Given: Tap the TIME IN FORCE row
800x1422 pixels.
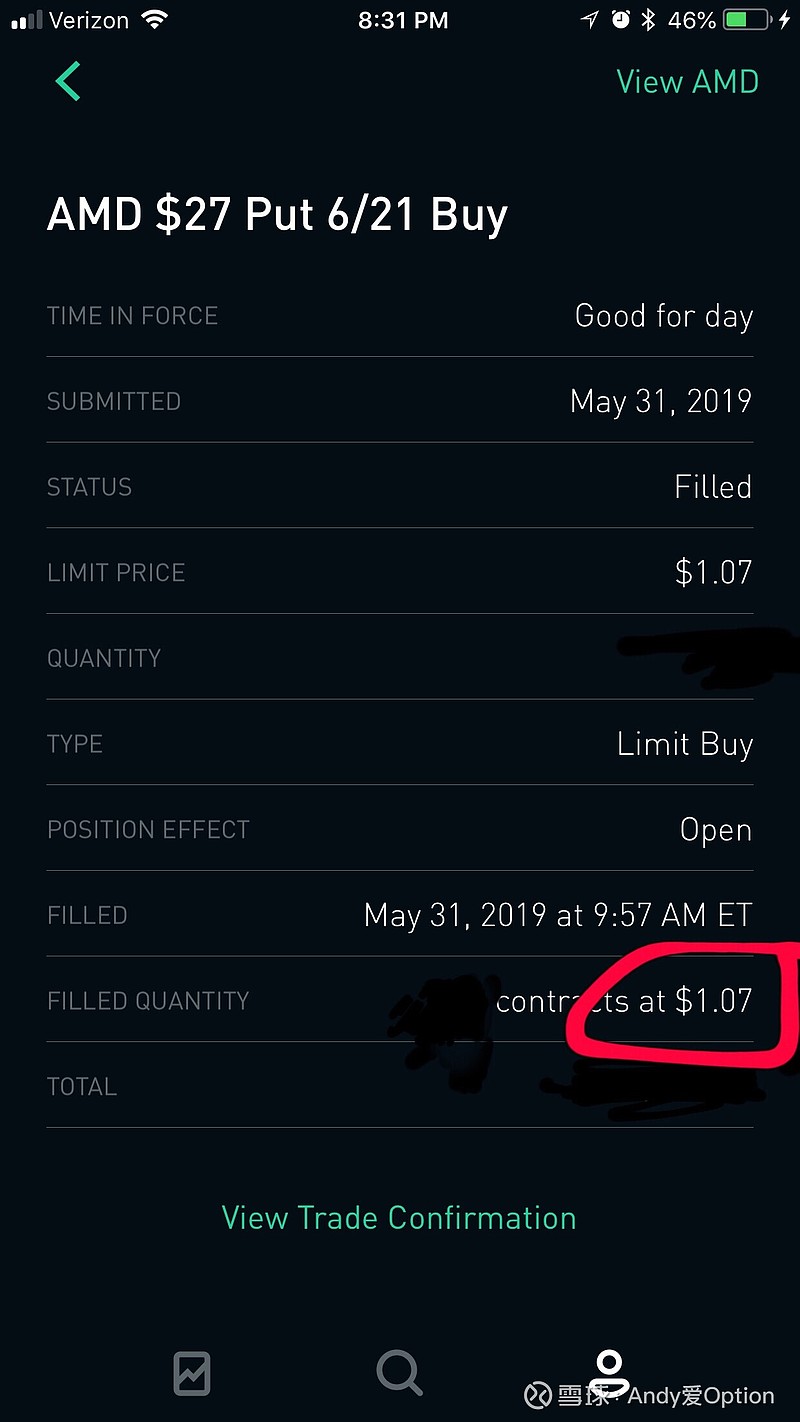Looking at the screenshot, I should coord(399,316).
